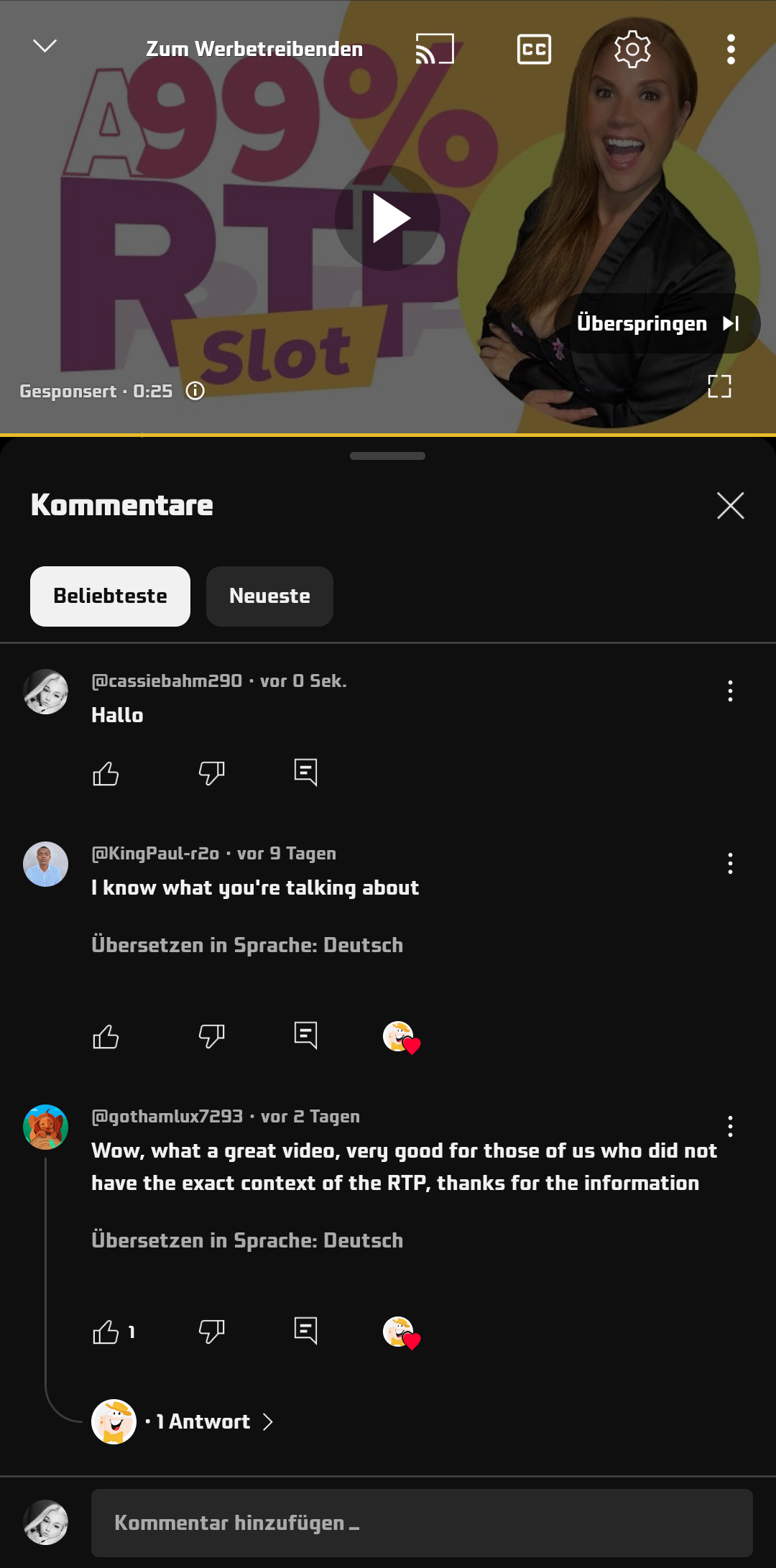Open the Zum Werbetreibenden advertiser link
Viewport: 776px width, 1568px height.
tap(254, 49)
